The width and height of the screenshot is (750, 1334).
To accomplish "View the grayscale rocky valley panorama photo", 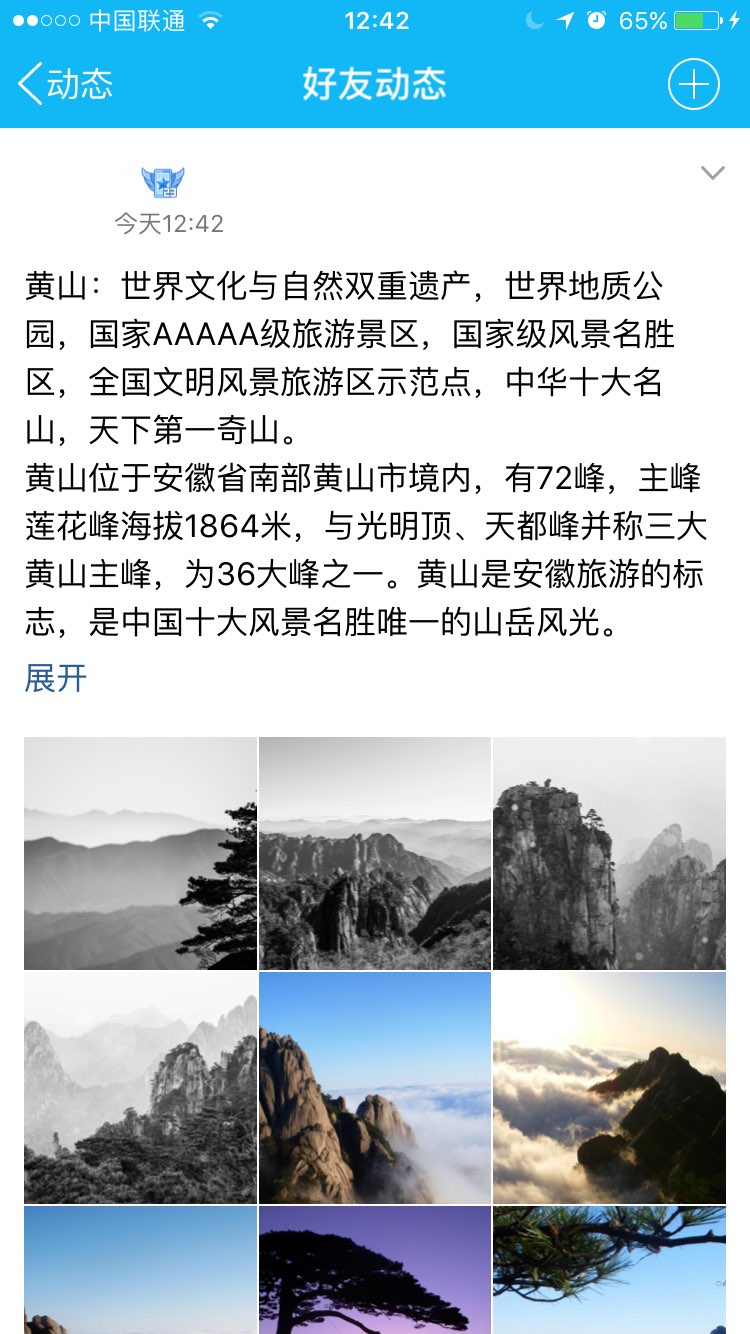I will pos(375,853).
